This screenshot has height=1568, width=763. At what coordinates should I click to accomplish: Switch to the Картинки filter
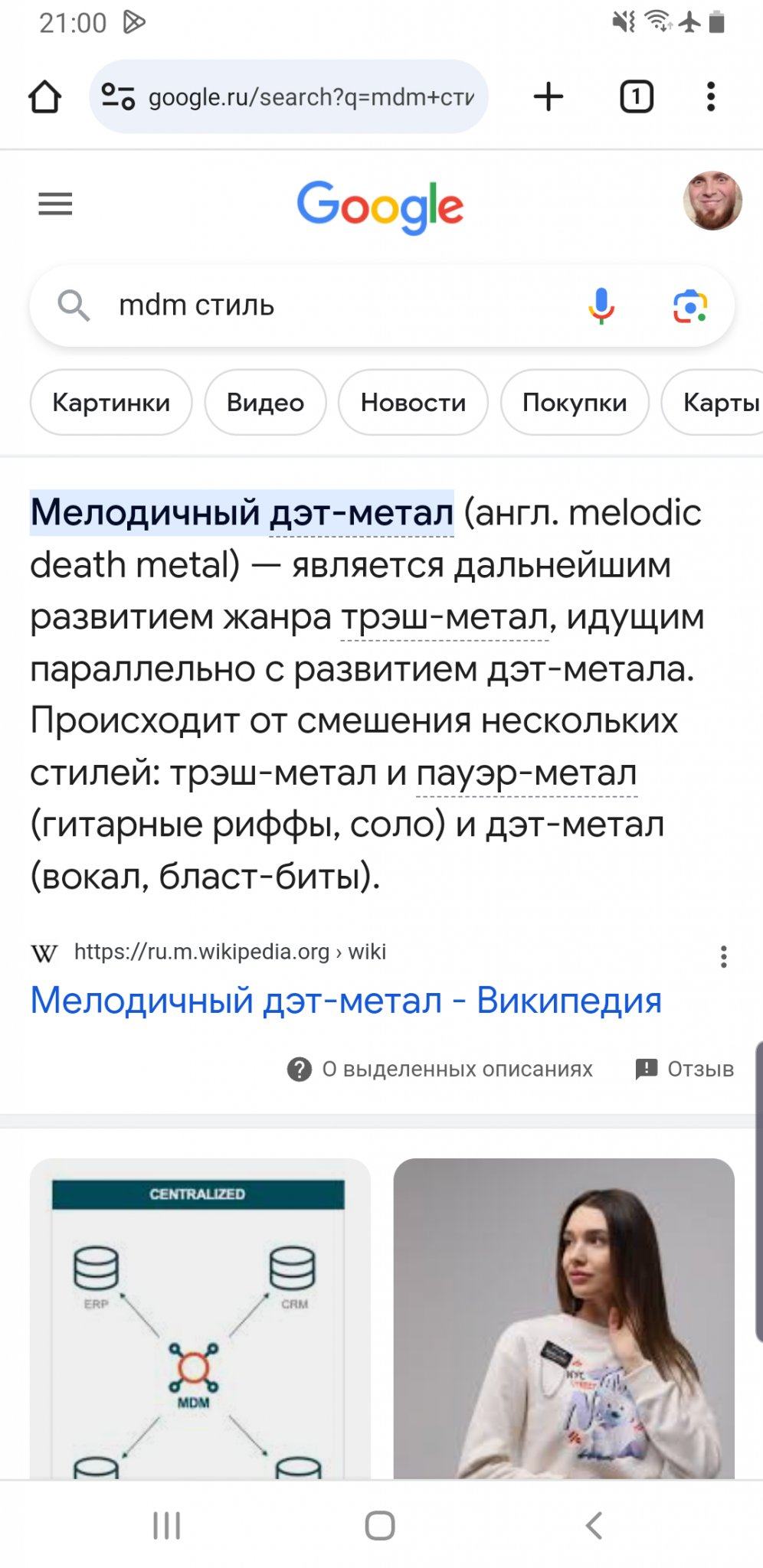(111, 402)
